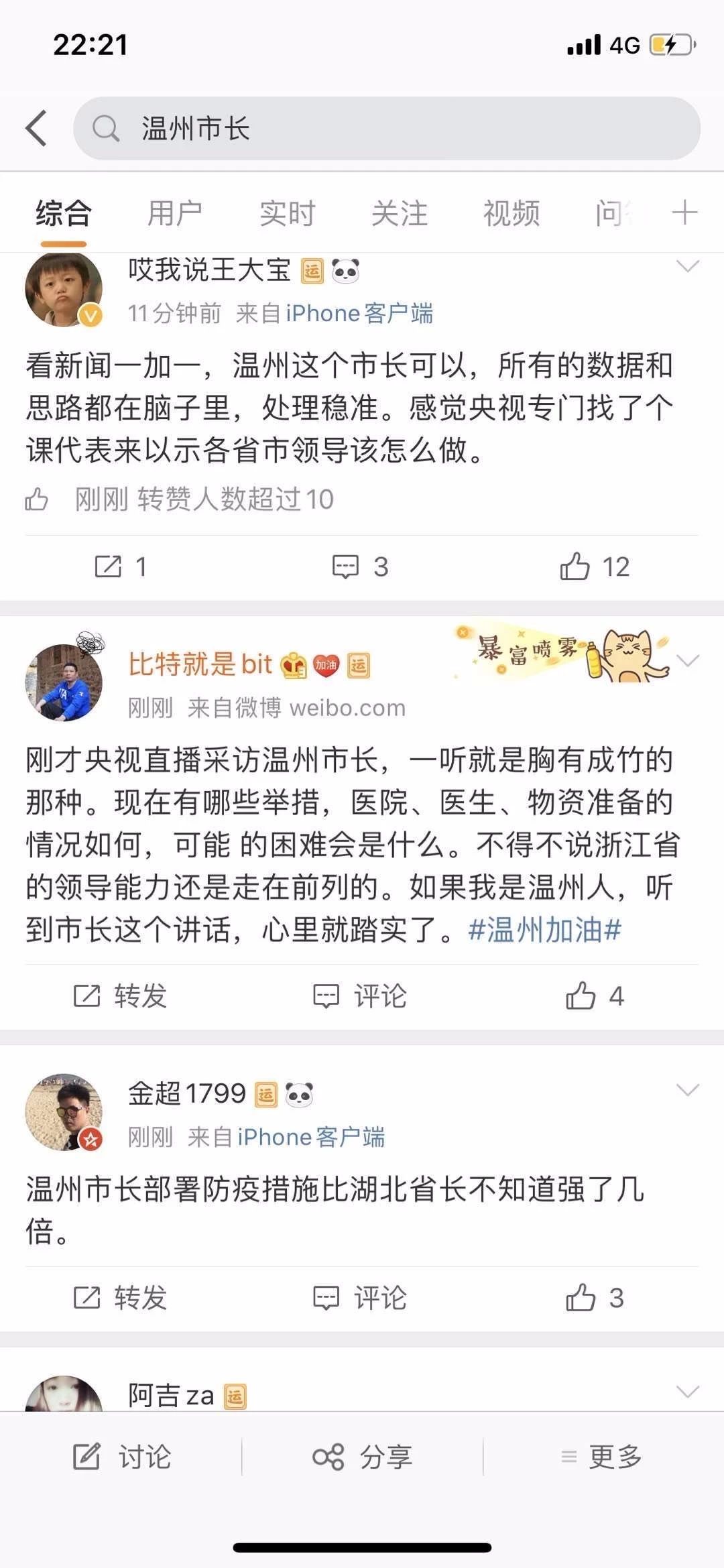
Task: Tap 分享 in the bottom bar
Action: [362, 1456]
